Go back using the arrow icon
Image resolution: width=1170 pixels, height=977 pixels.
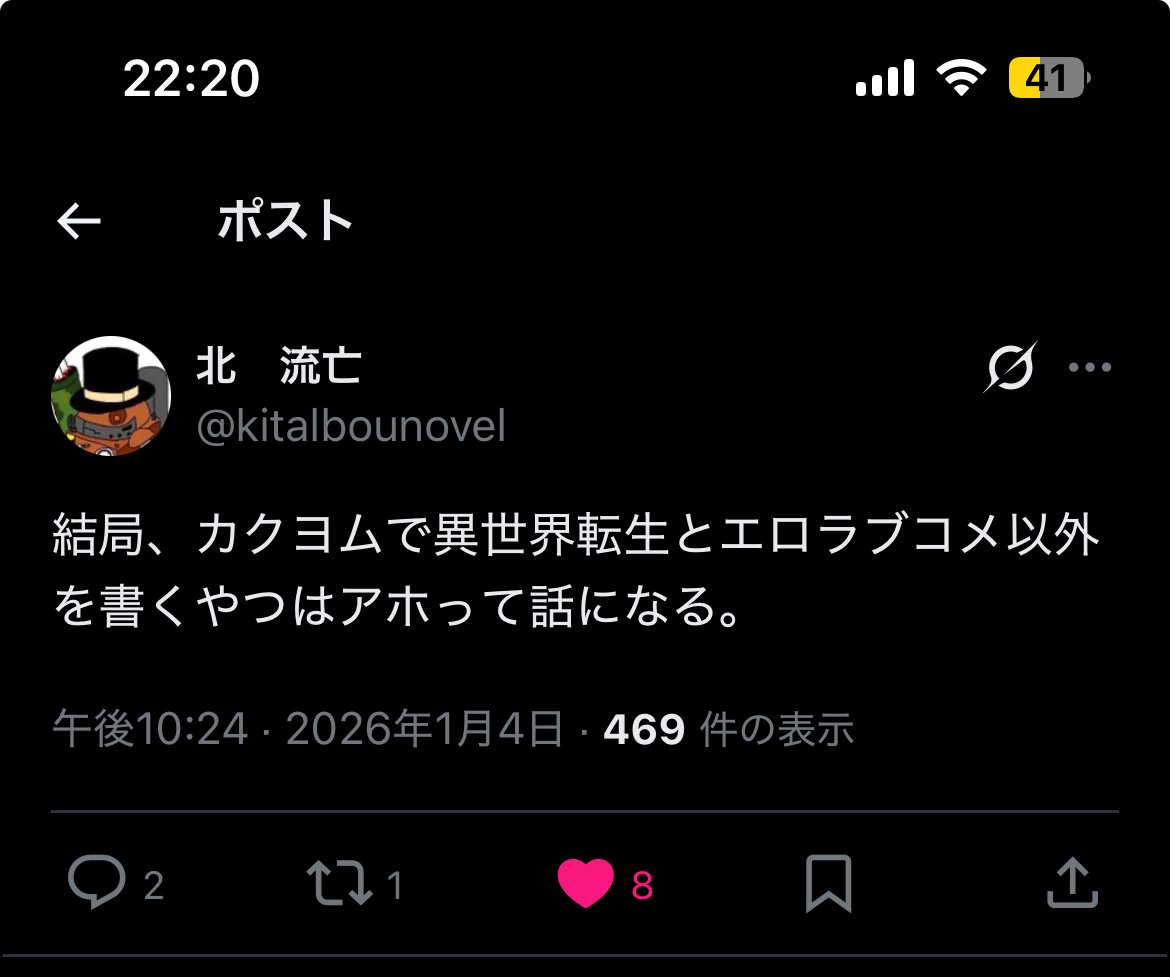click(79, 222)
